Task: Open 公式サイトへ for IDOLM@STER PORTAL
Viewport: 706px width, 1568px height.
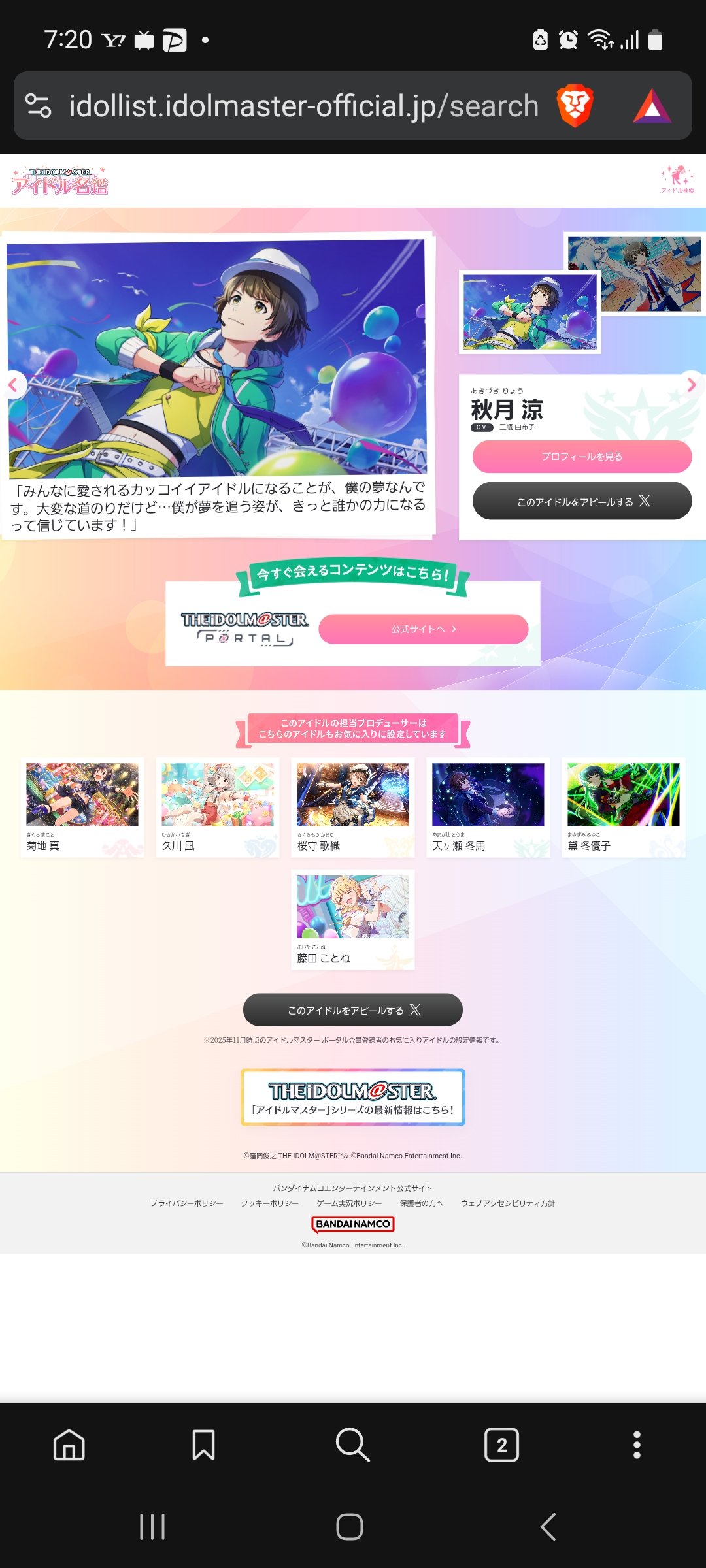Action: point(423,629)
